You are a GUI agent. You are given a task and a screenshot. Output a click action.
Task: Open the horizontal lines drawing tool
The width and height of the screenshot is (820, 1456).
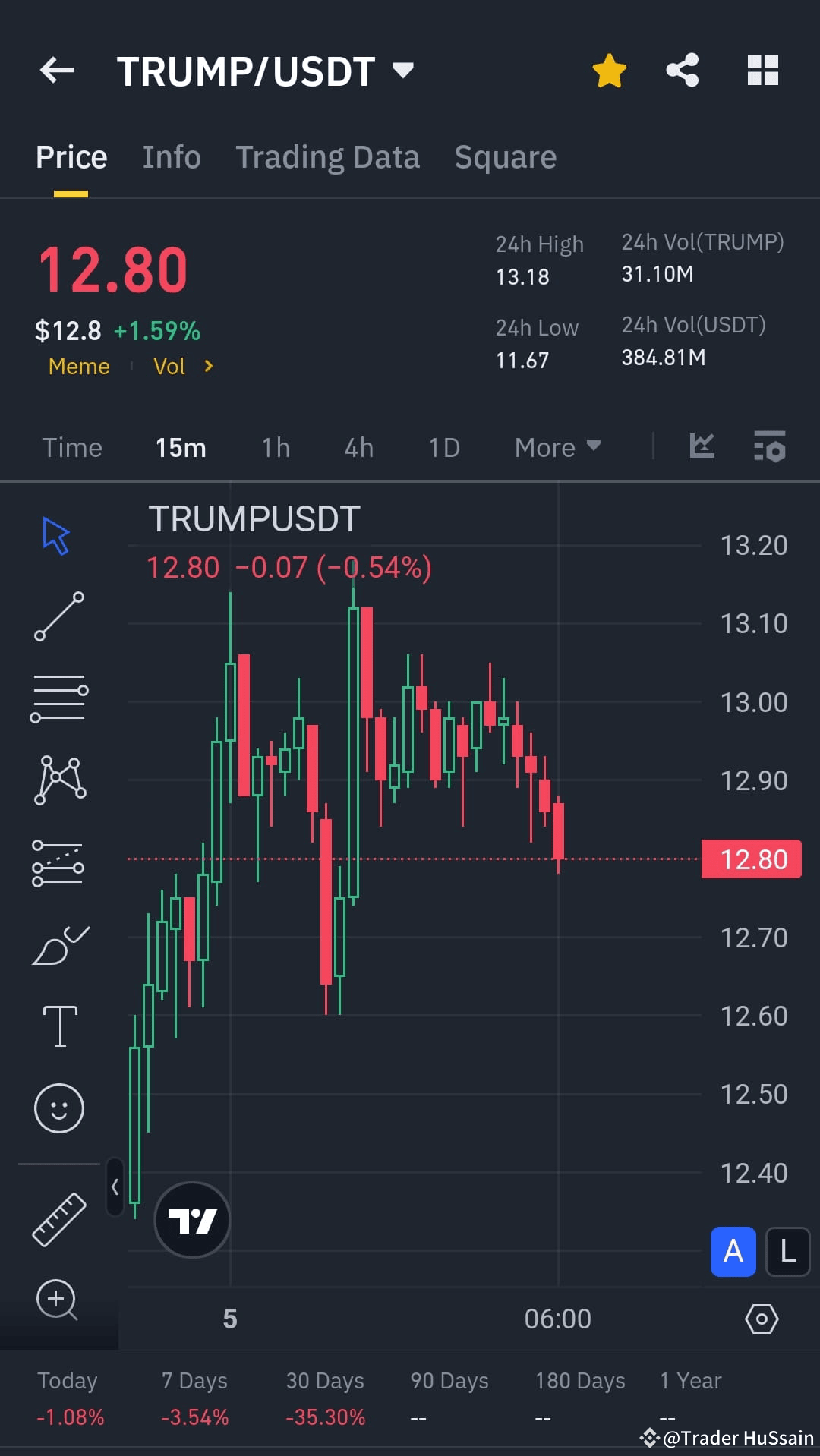point(59,698)
